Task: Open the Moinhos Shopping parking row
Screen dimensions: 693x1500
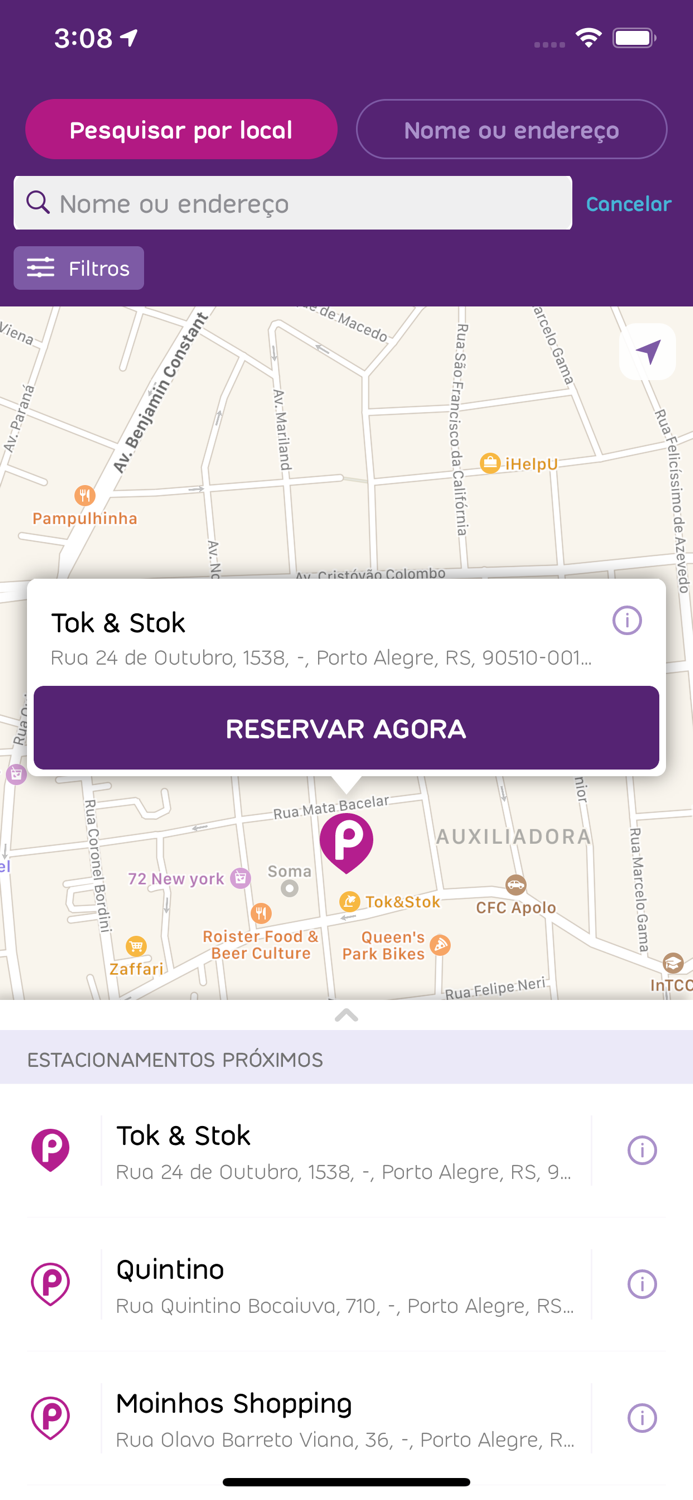Action: 346,1419
